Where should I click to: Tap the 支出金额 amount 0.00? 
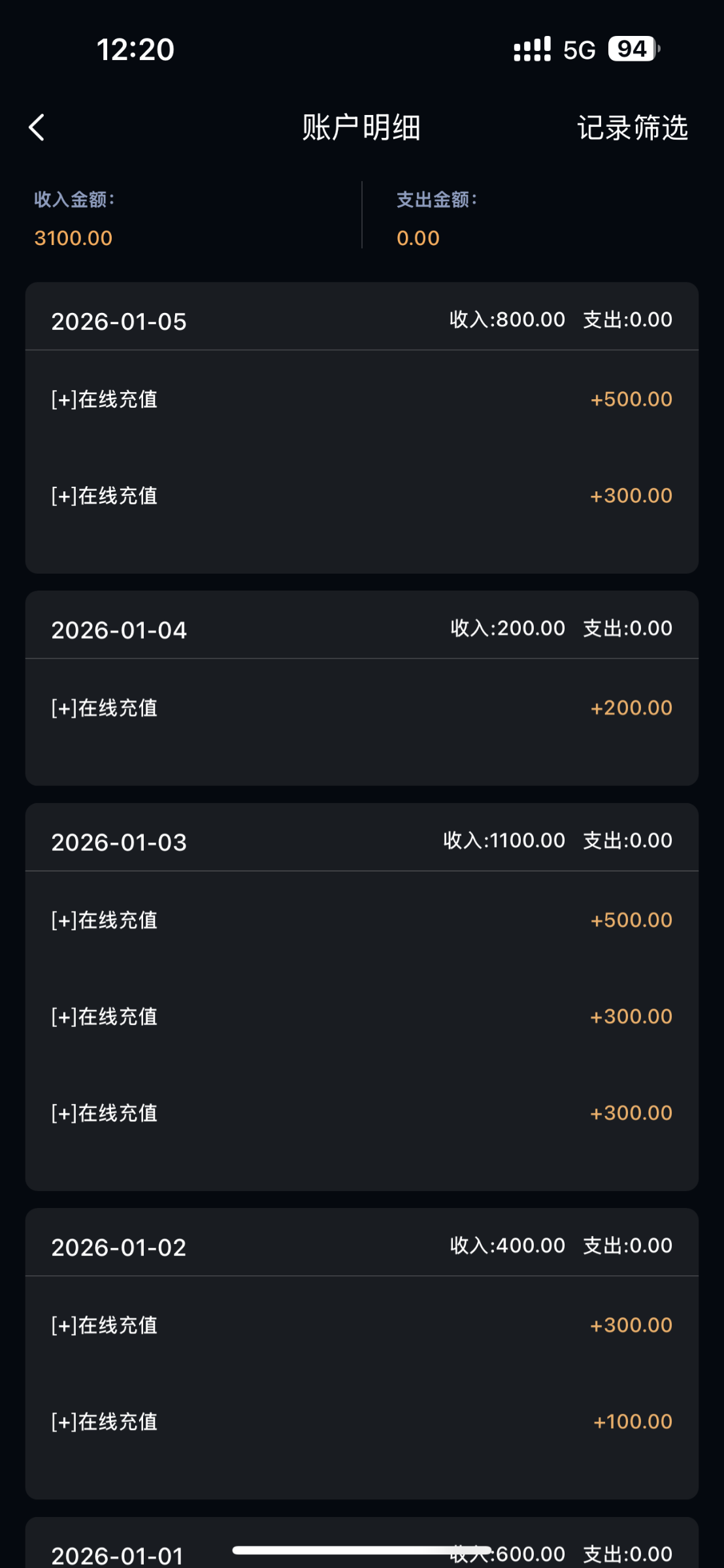point(419,238)
